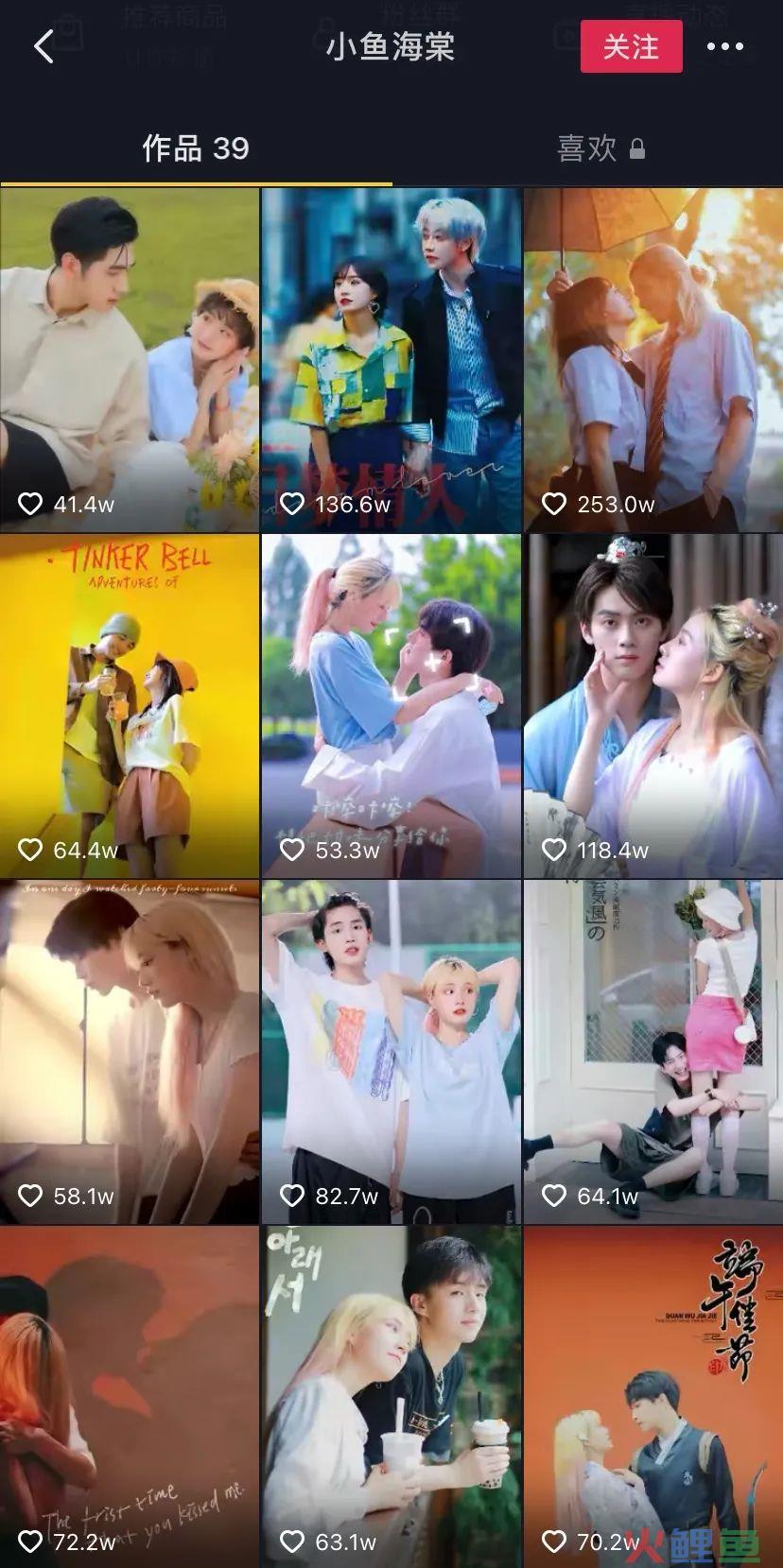
Task: Open the video with 41.4w likes
Action: (x=130, y=359)
